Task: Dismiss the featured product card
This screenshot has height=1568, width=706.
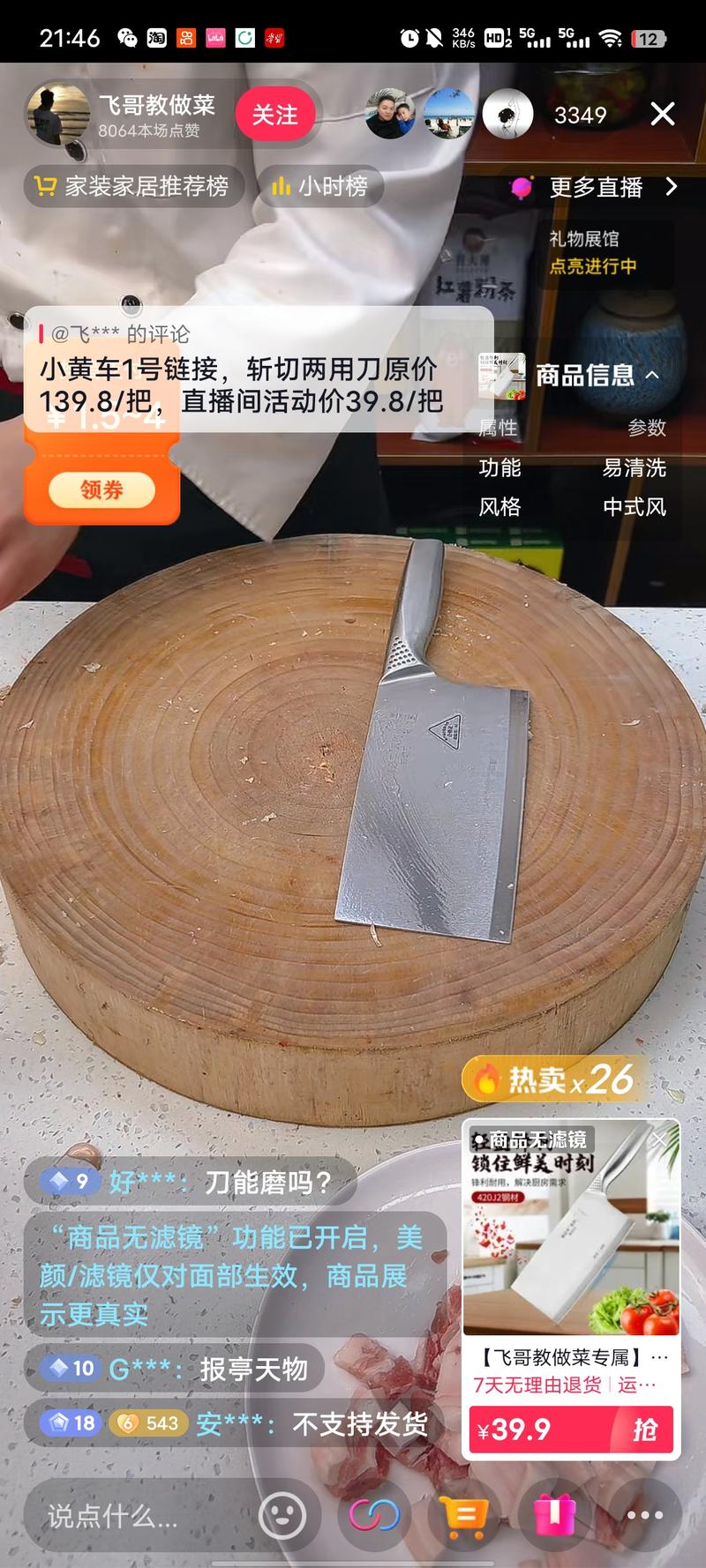Action: (660, 1139)
